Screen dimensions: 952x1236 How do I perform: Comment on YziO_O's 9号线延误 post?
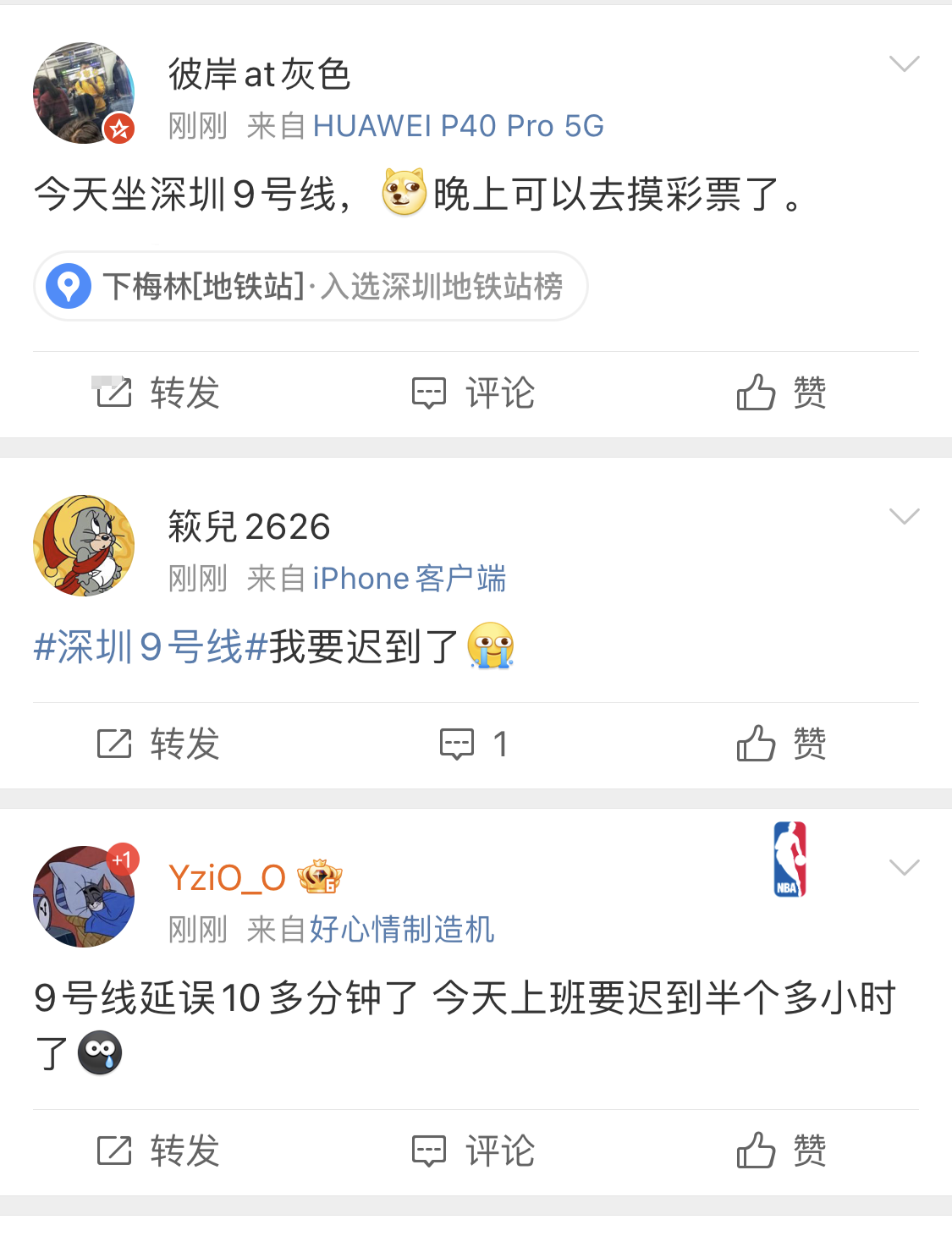(x=473, y=1151)
